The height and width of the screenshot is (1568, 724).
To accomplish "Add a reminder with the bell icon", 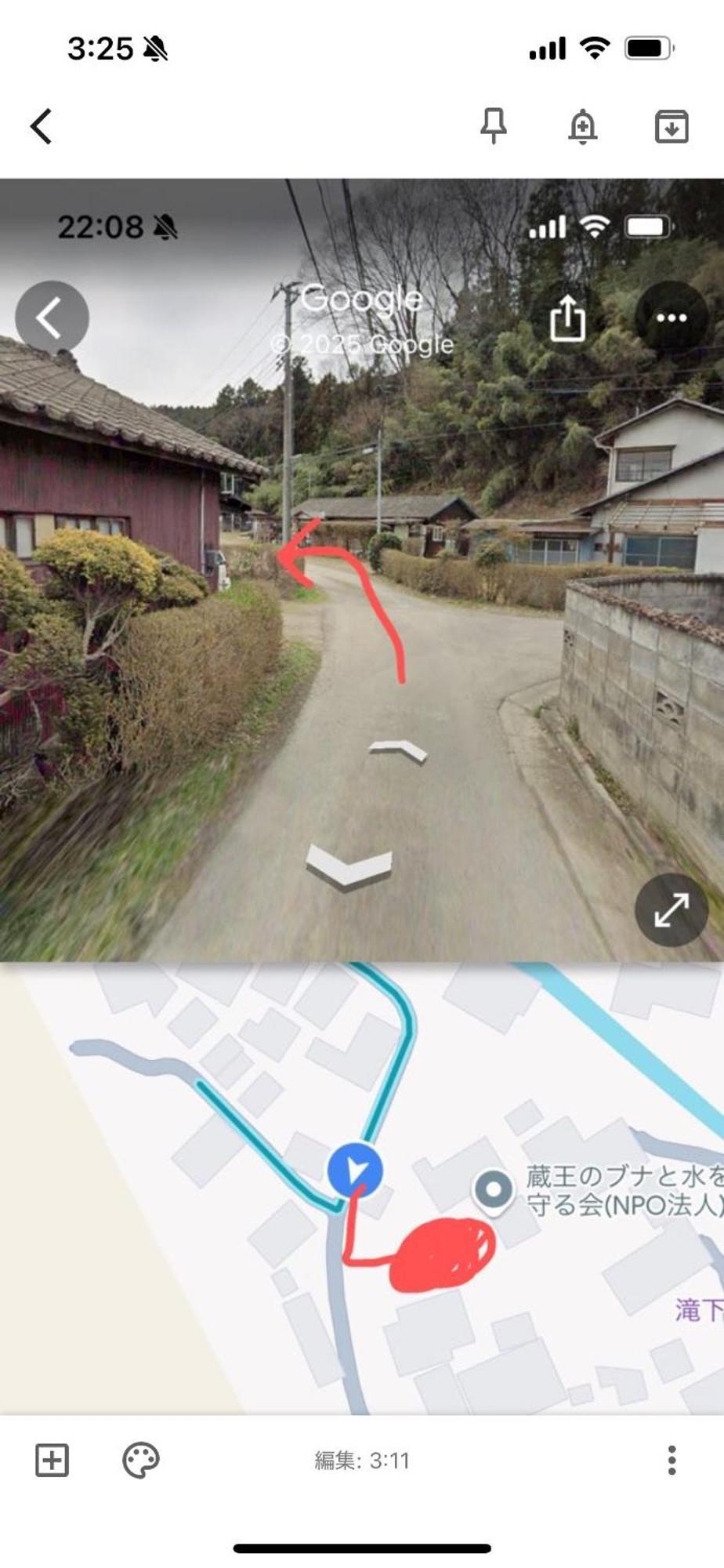I will [582, 126].
